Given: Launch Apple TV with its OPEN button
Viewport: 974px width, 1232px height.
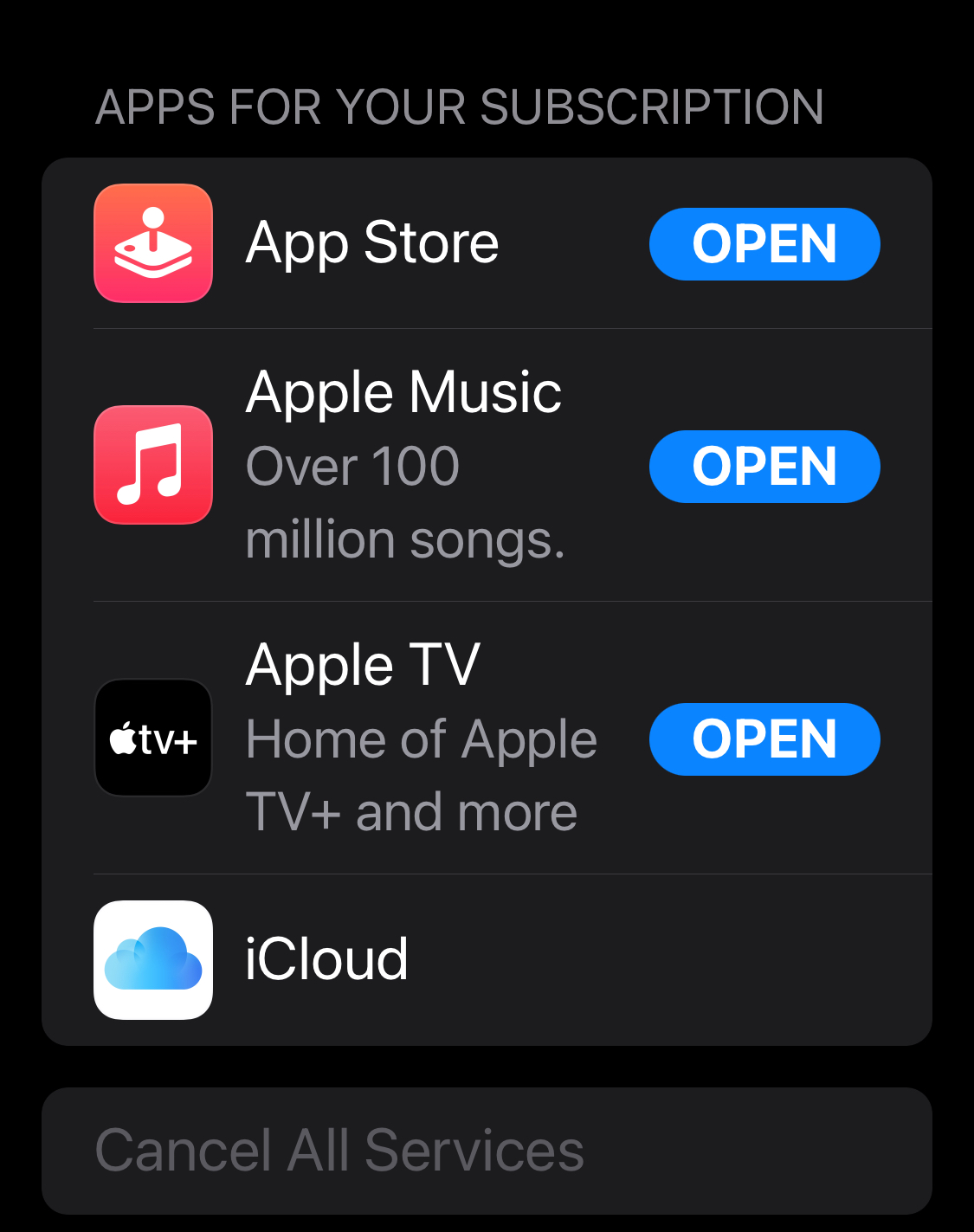Looking at the screenshot, I should point(764,739).
